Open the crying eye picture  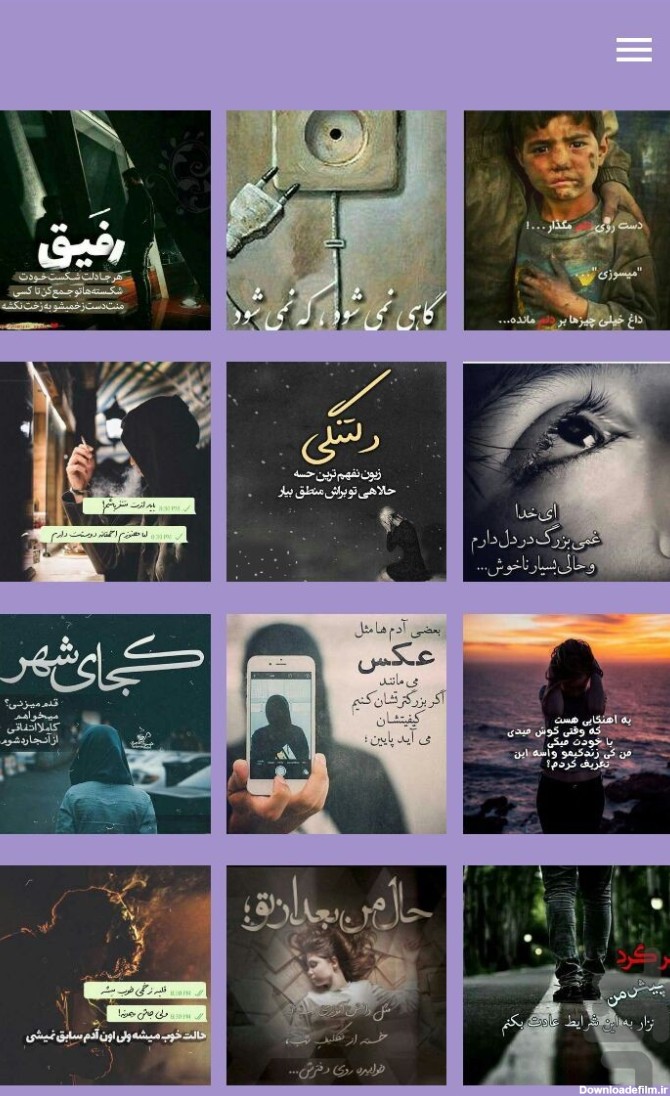566,471
